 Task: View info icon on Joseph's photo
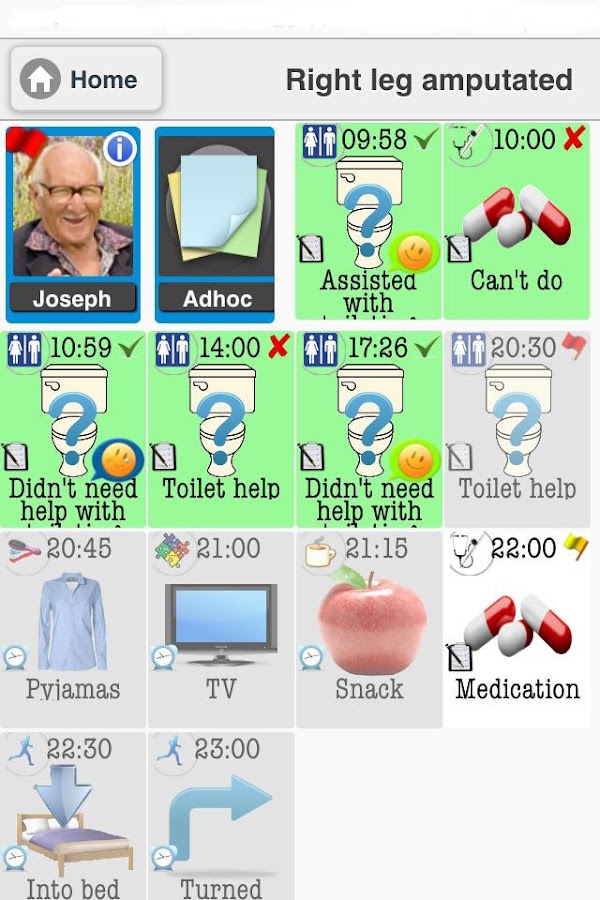click(120, 149)
